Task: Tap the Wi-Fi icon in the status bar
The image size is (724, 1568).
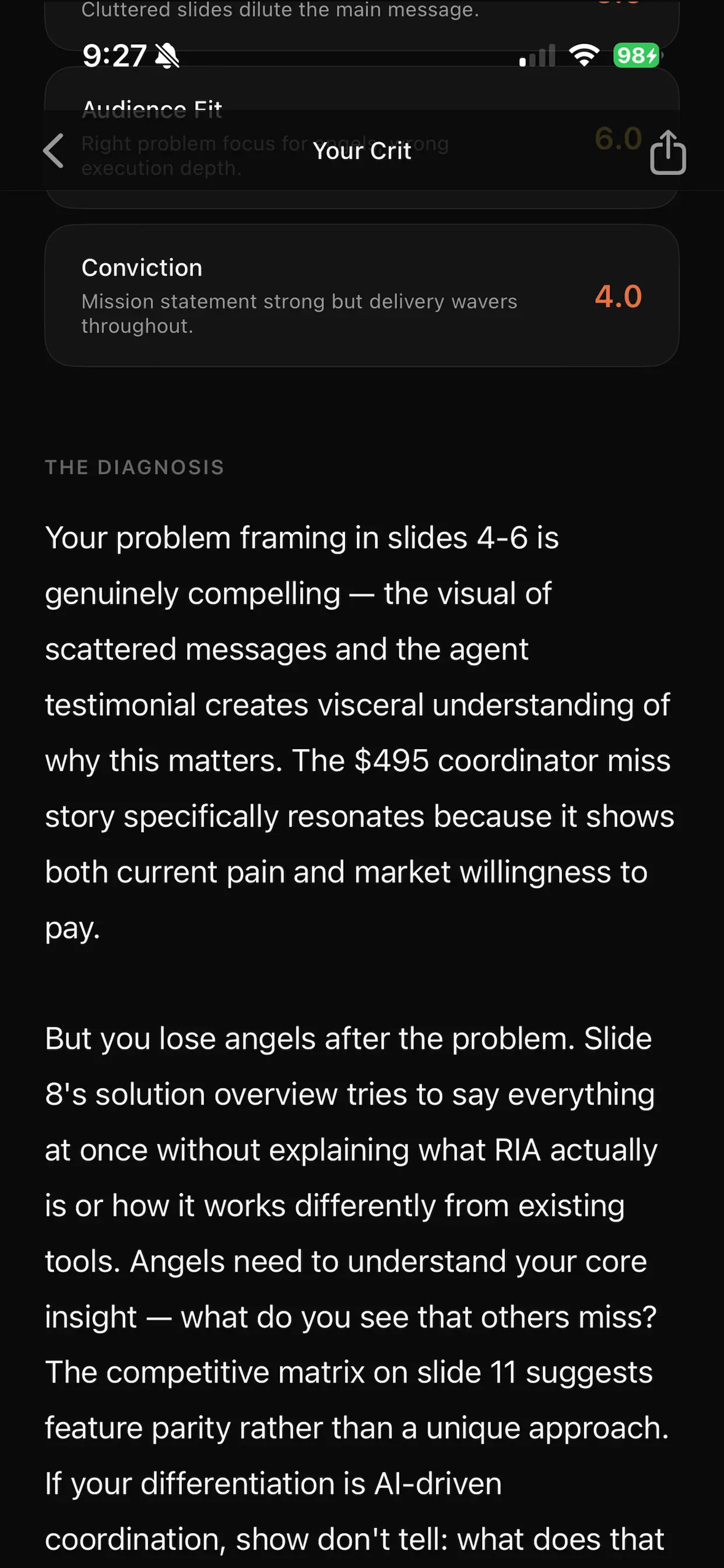Action: point(583,56)
